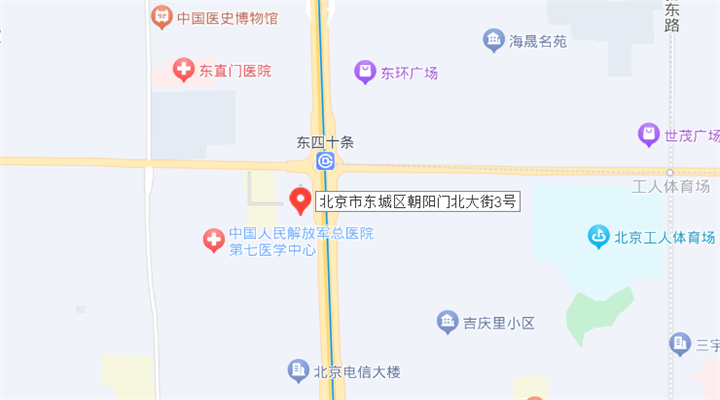Image resolution: width=720 pixels, height=400 pixels.
Task: Open the 北京工人体育场 stadium marker
Action: pyautogui.click(x=598, y=238)
